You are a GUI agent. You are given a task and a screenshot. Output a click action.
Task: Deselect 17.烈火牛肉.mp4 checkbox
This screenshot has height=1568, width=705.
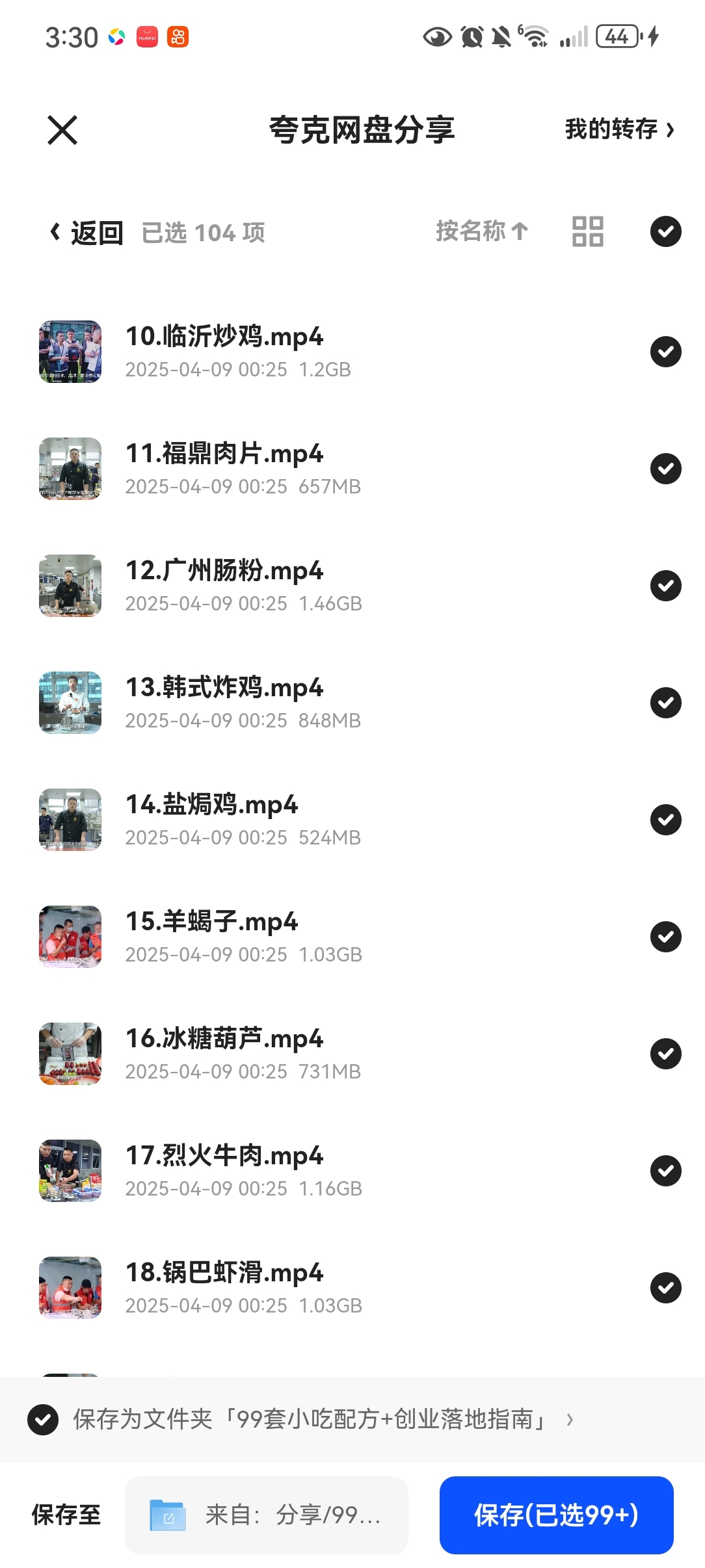665,1171
